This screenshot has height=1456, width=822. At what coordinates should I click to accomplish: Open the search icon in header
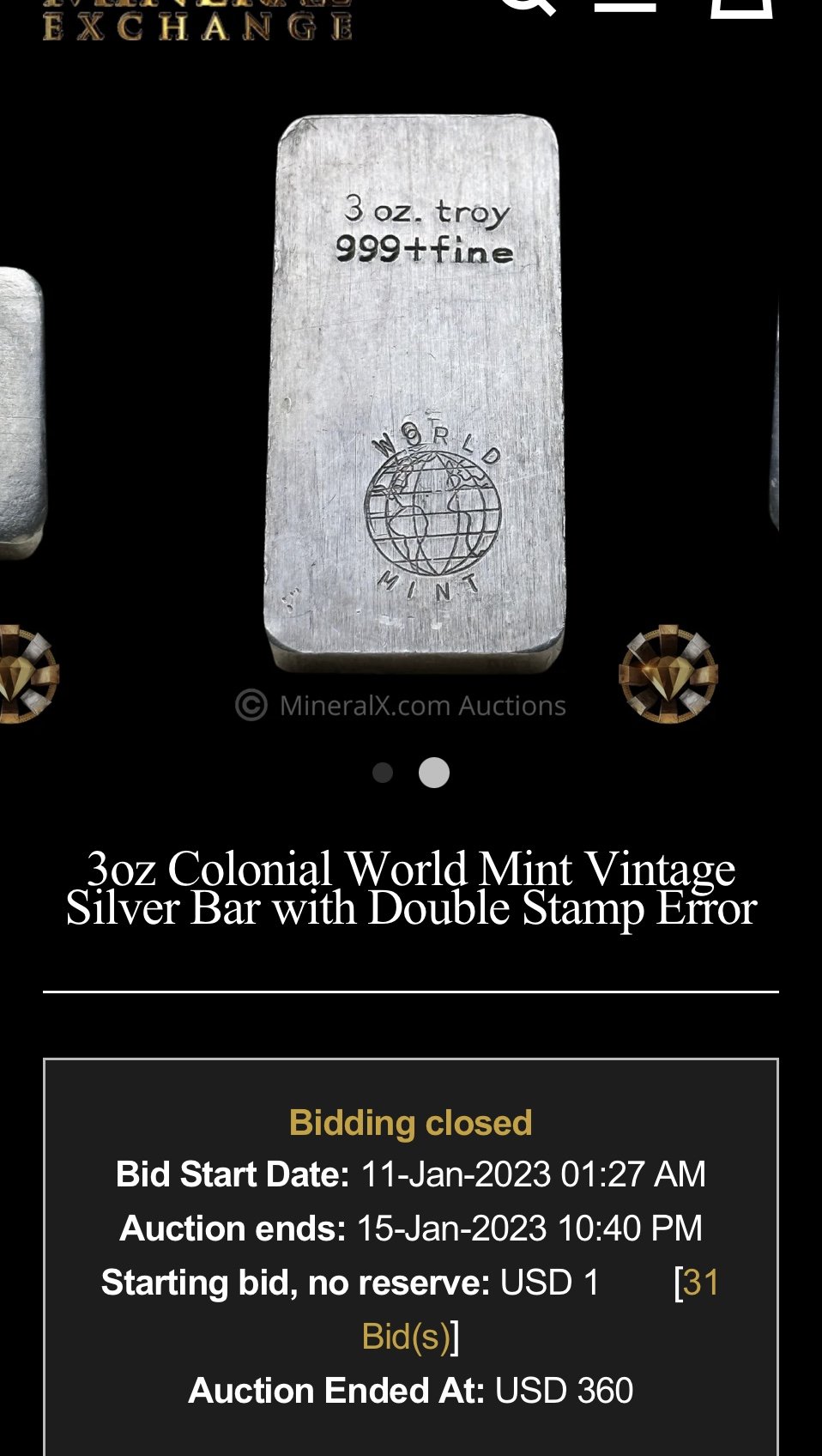(x=528, y=5)
